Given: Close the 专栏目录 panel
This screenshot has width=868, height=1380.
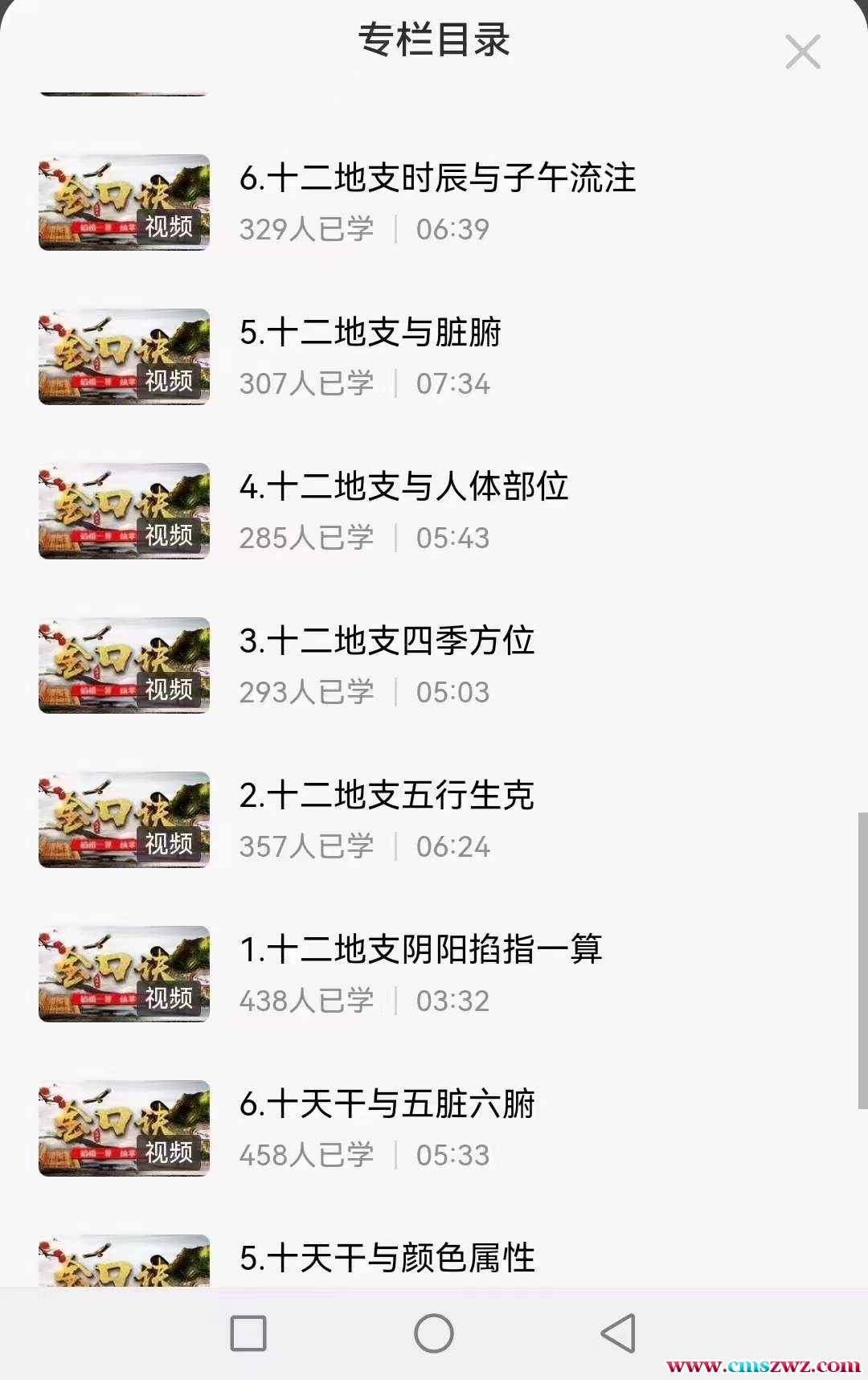Looking at the screenshot, I should point(802,53).
